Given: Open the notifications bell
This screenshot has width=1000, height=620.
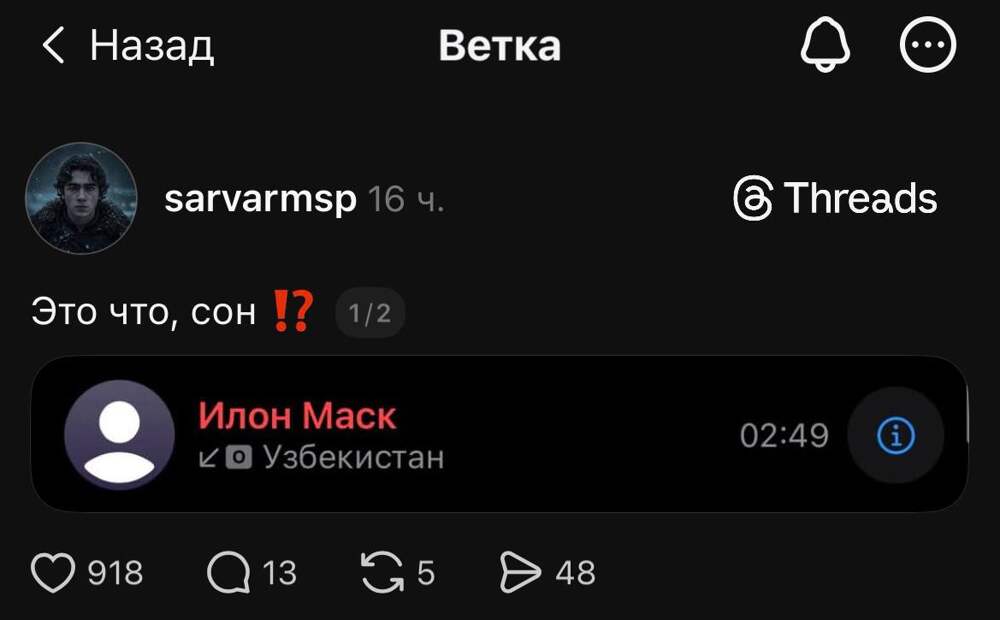Looking at the screenshot, I should 826,46.
